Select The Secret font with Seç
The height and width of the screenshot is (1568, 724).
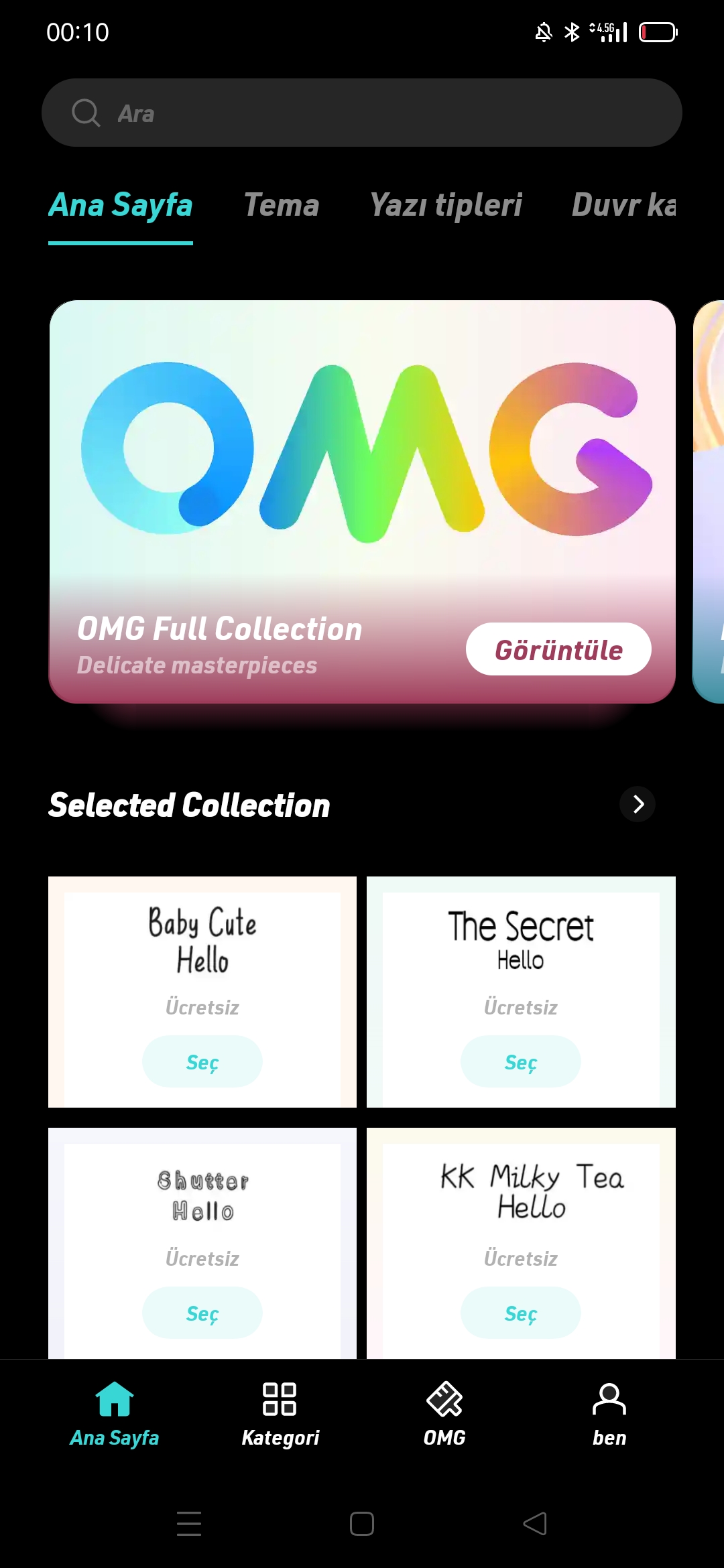point(521,1061)
